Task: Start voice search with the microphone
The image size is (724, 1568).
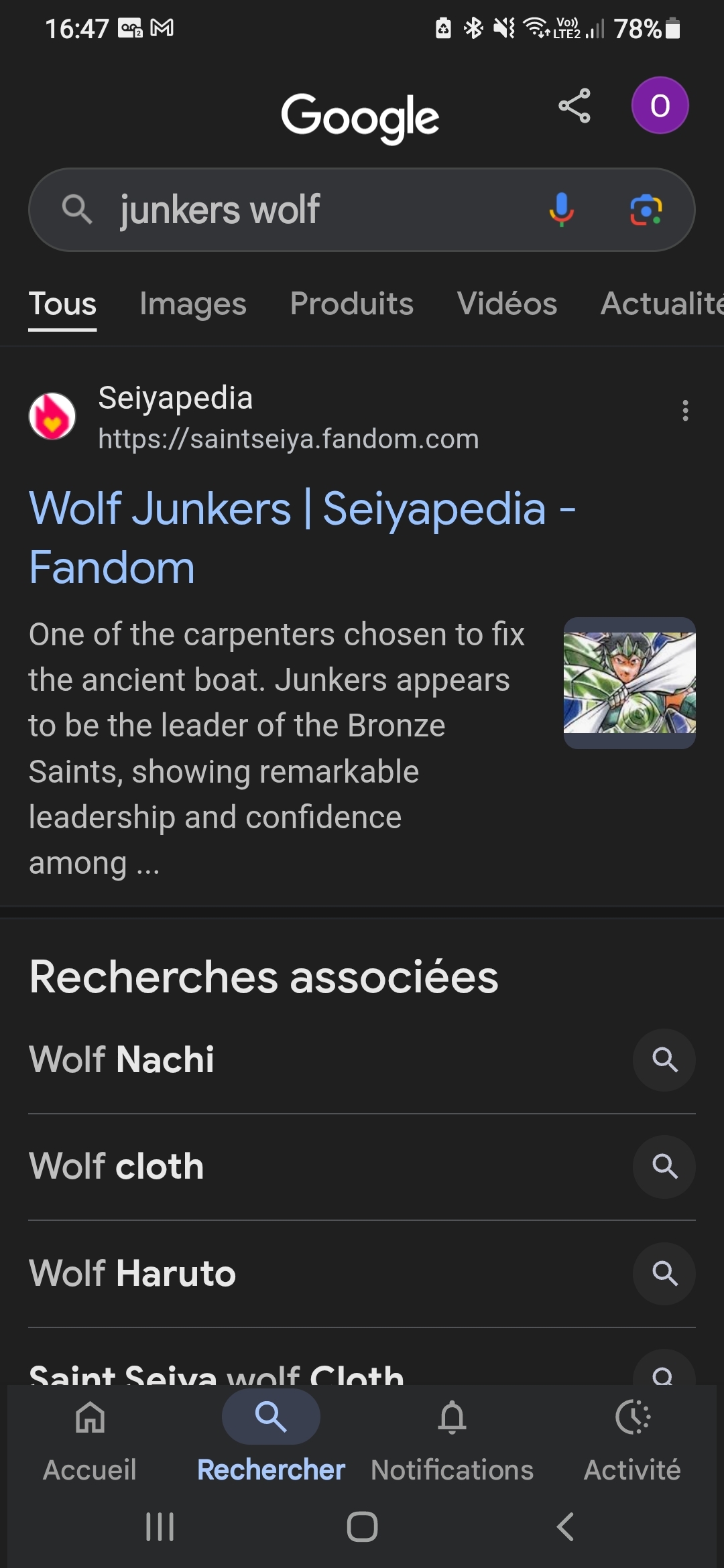Action: [x=562, y=210]
